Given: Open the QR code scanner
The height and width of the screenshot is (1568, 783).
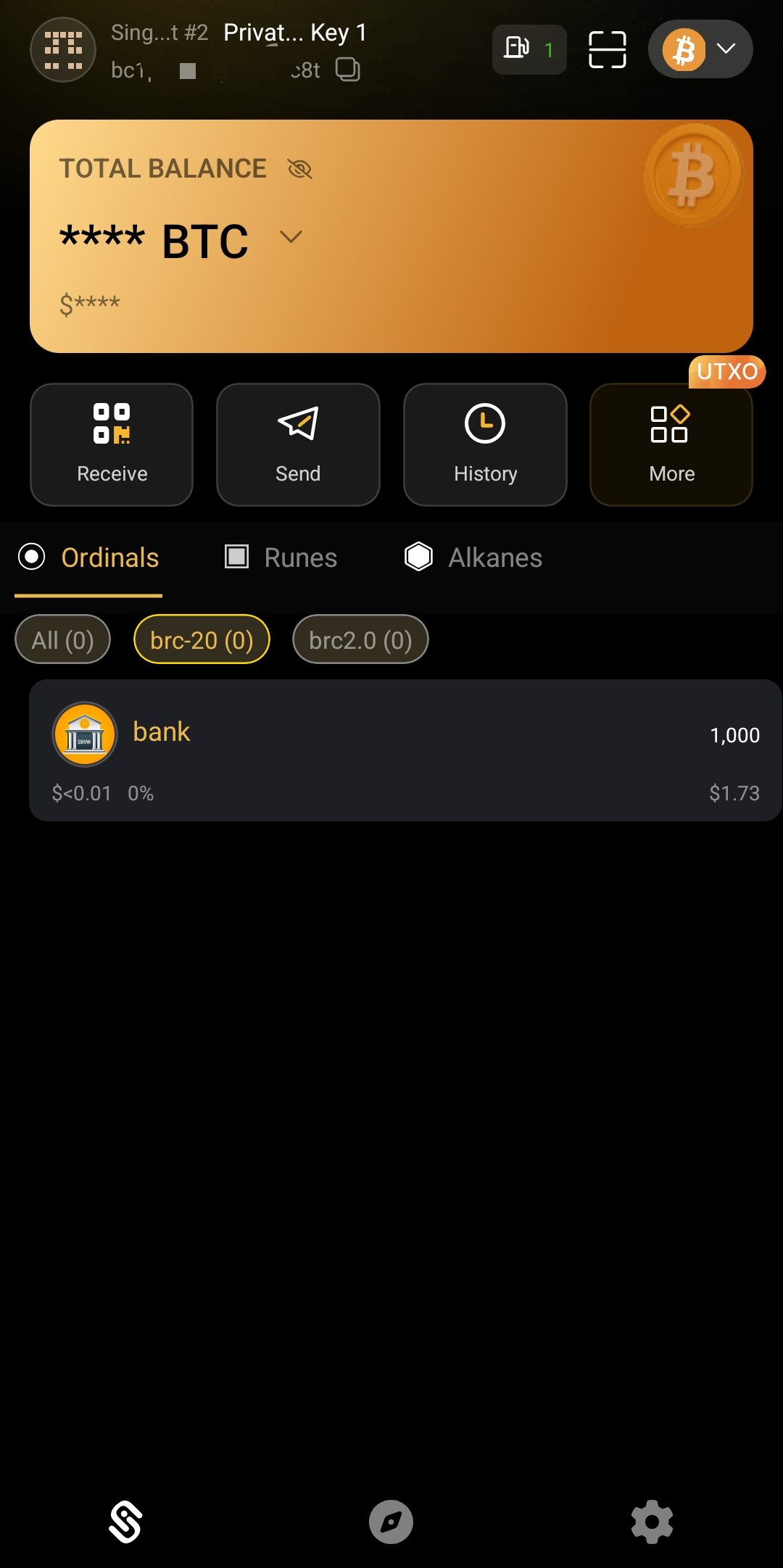Looking at the screenshot, I should click(607, 49).
